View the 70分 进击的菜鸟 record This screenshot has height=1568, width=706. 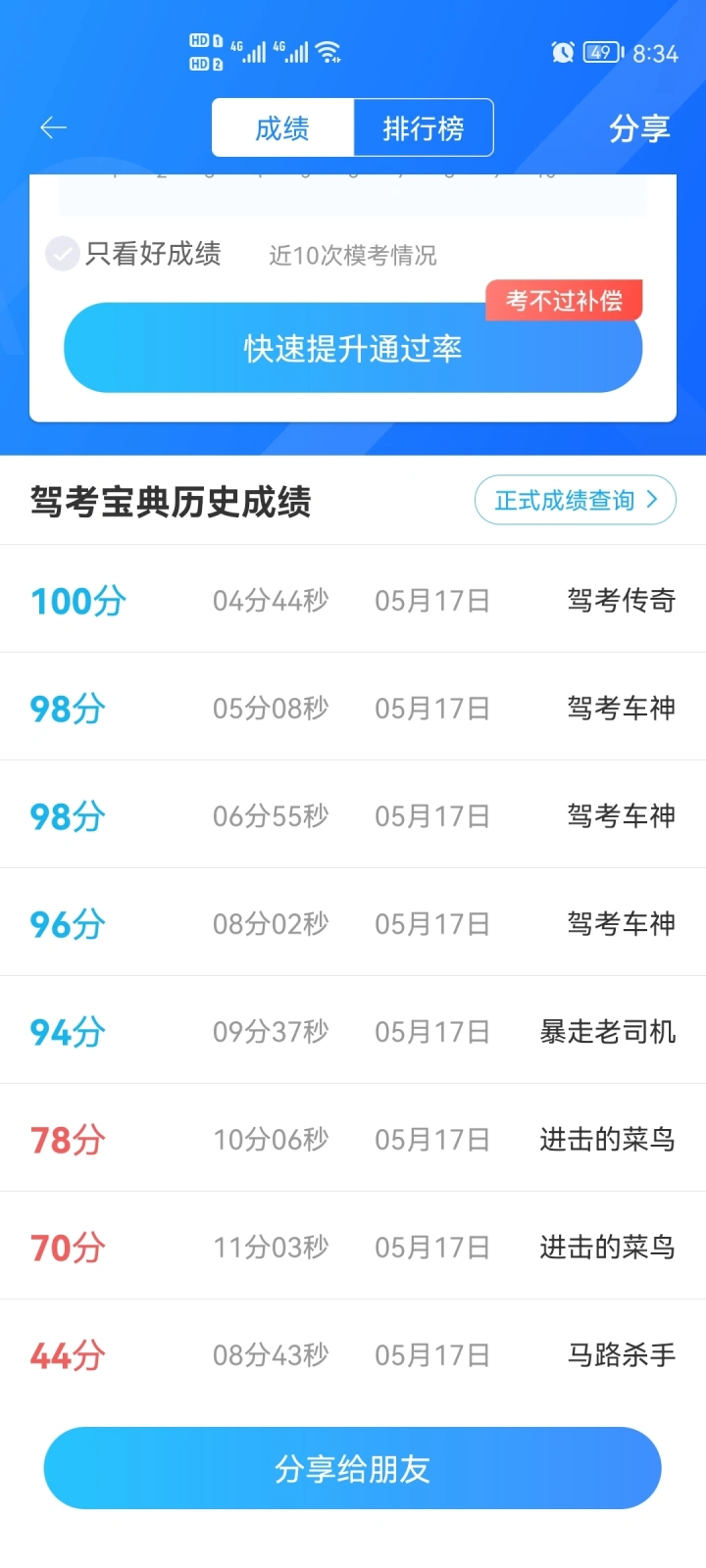tap(353, 1247)
